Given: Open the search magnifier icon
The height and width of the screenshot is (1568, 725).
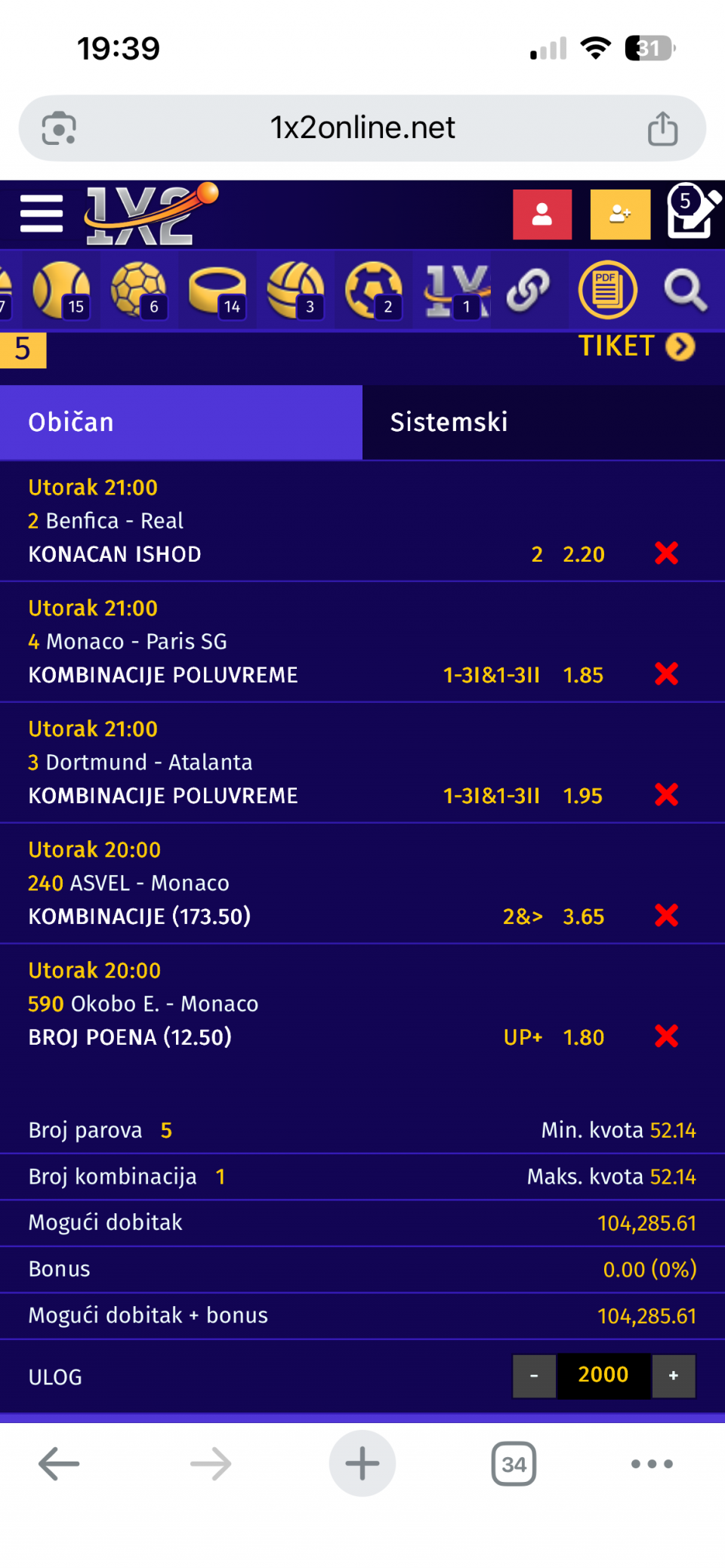Looking at the screenshot, I should coord(685,291).
